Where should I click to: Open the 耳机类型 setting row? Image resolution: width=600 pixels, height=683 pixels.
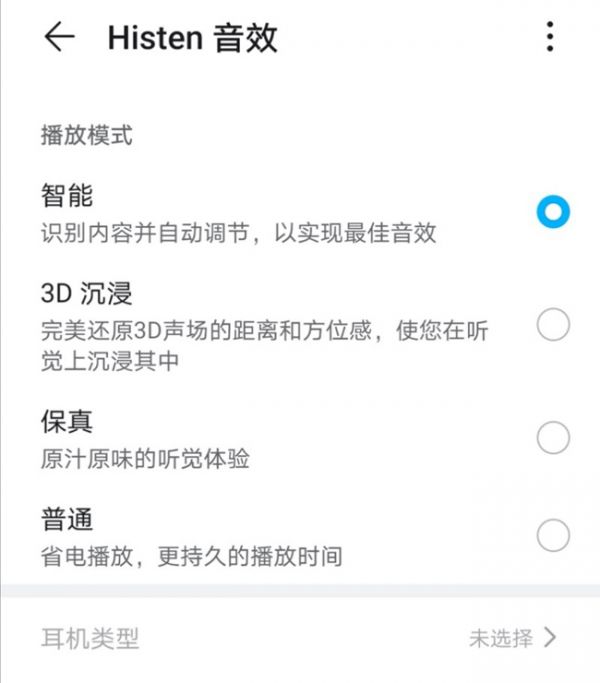pos(300,638)
